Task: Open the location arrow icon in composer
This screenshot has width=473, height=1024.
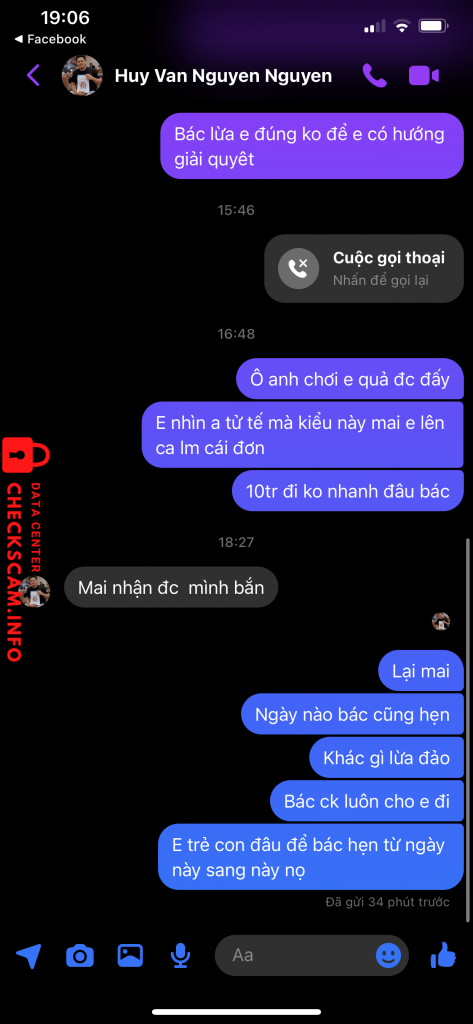Action: pyautogui.click(x=29, y=956)
